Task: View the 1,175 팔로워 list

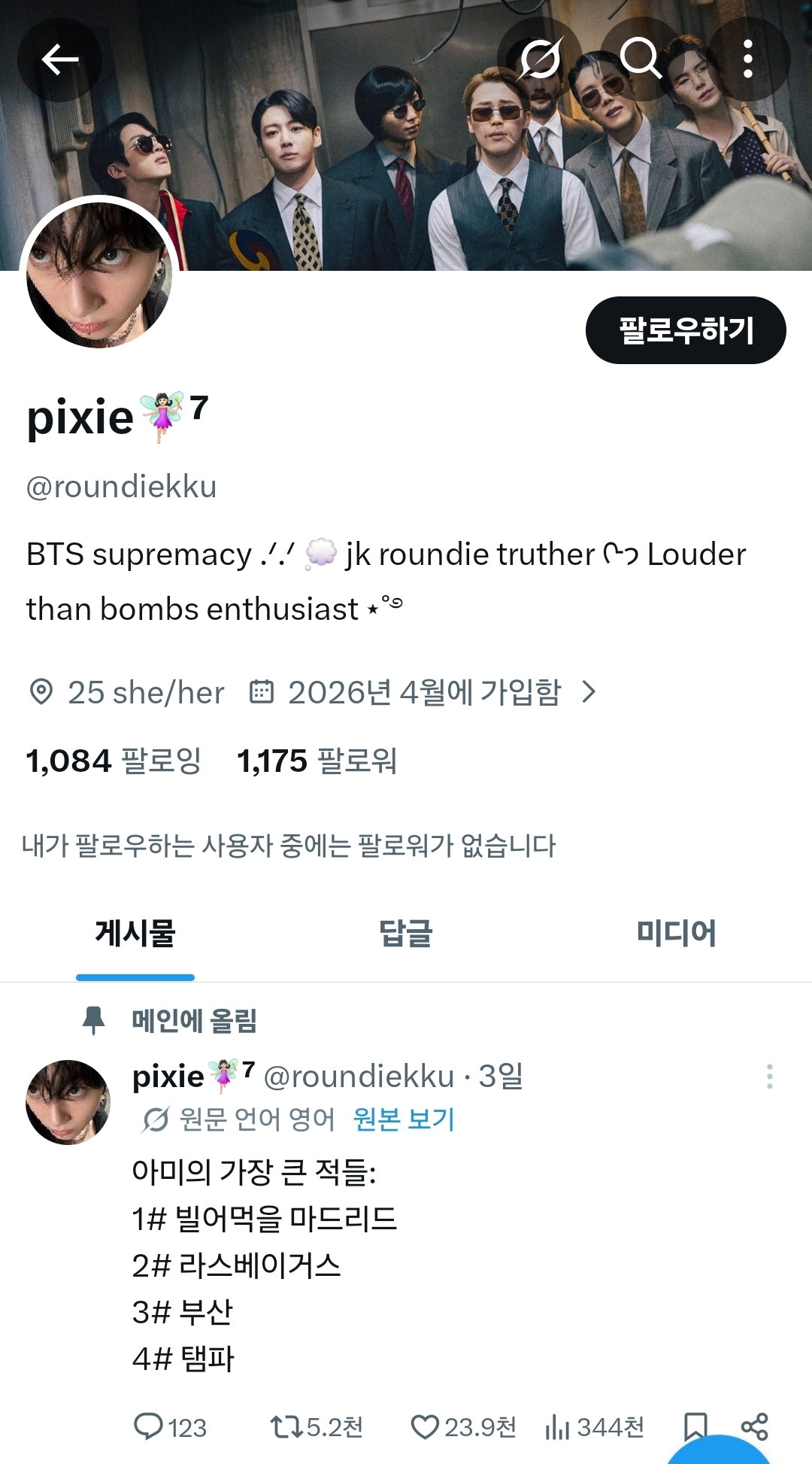Action: coord(317,761)
